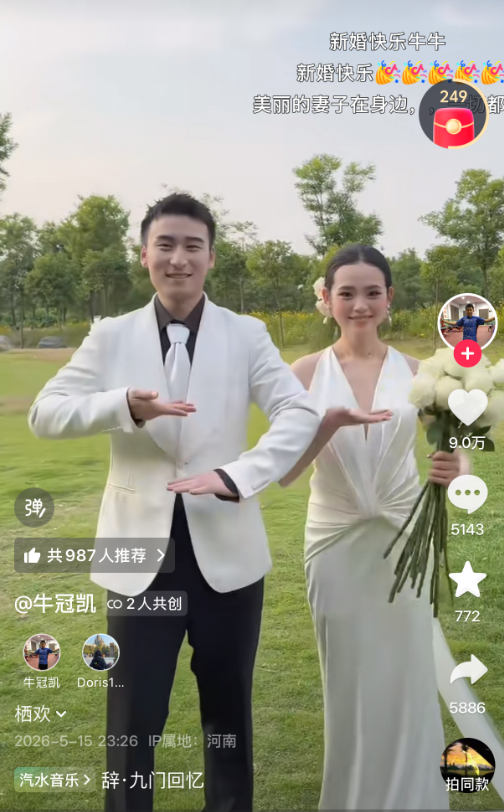Share the video via the arrow icon
Image resolution: width=504 pixels, height=812 pixels.
[x=468, y=670]
